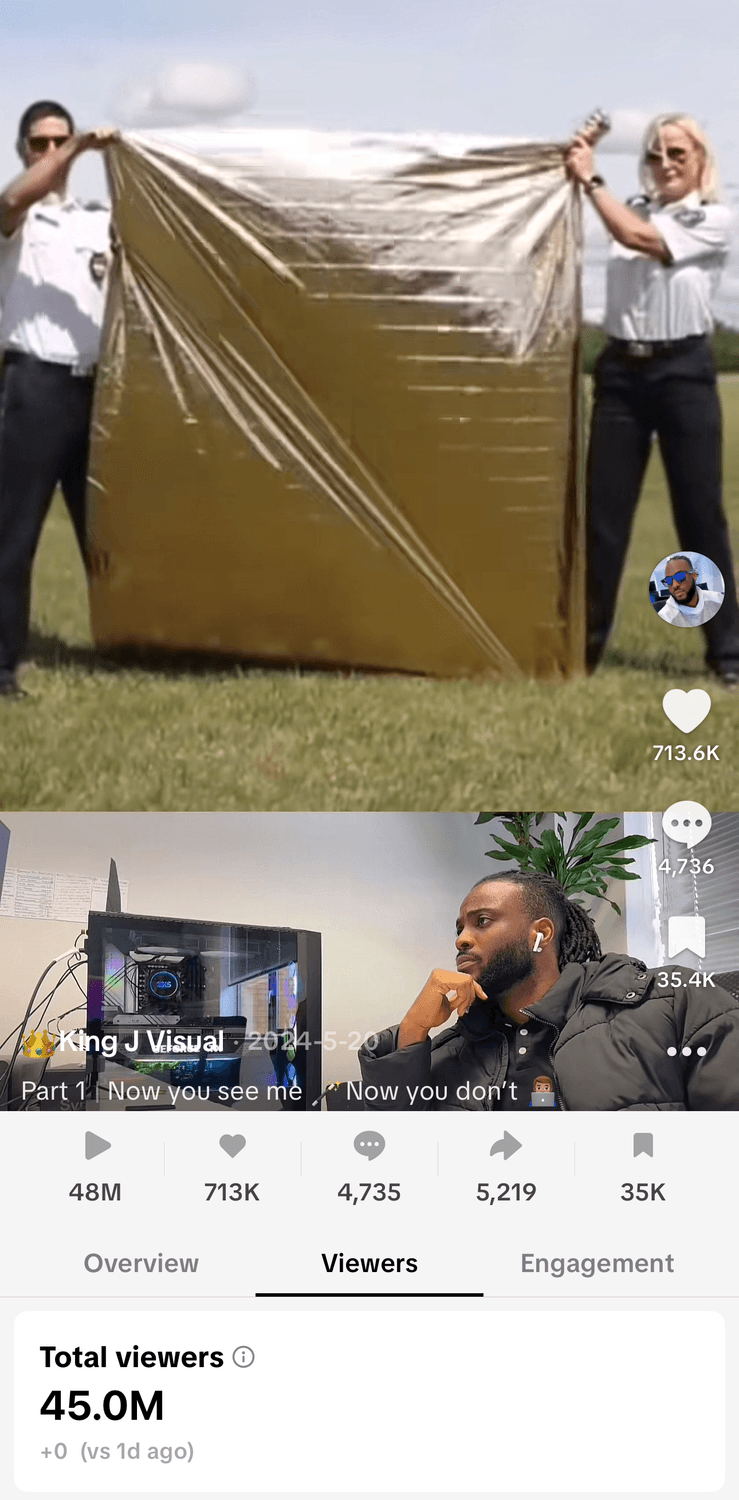Open the King J Visual username link

point(140,1041)
